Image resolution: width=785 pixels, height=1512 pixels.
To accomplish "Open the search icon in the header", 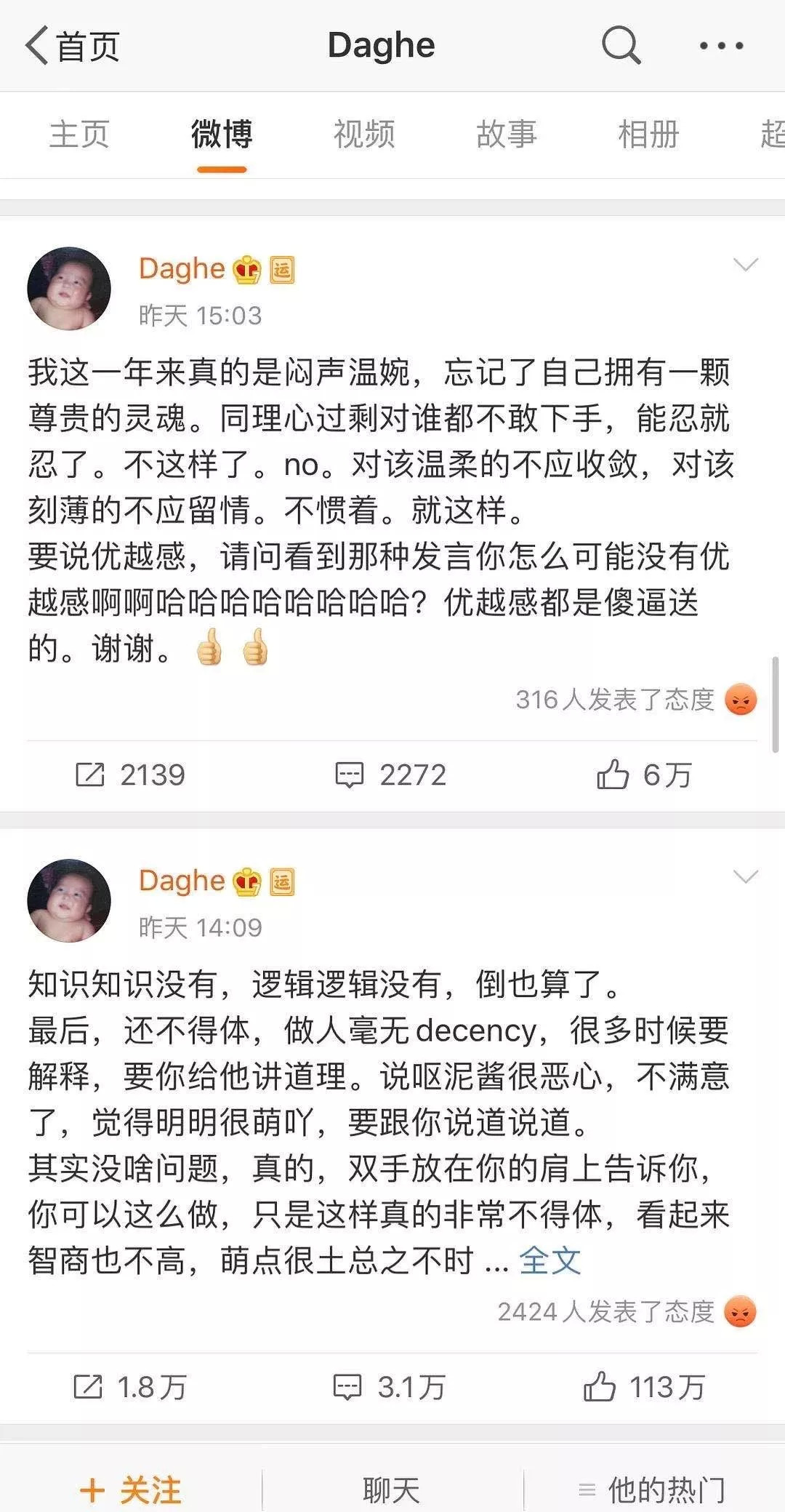I will coord(621,45).
